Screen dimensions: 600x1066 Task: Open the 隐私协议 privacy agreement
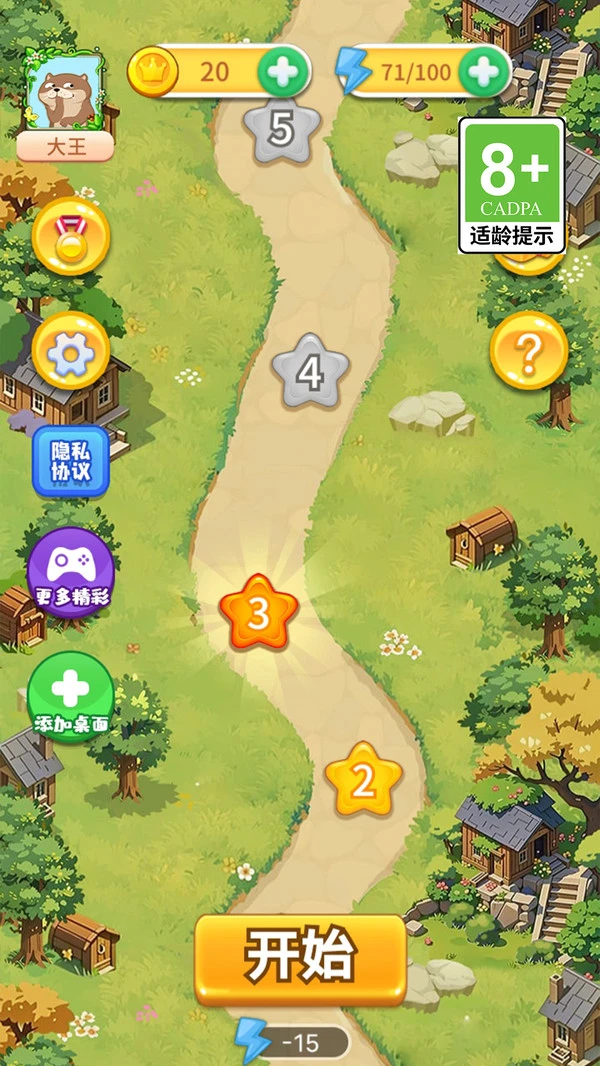(x=70, y=461)
